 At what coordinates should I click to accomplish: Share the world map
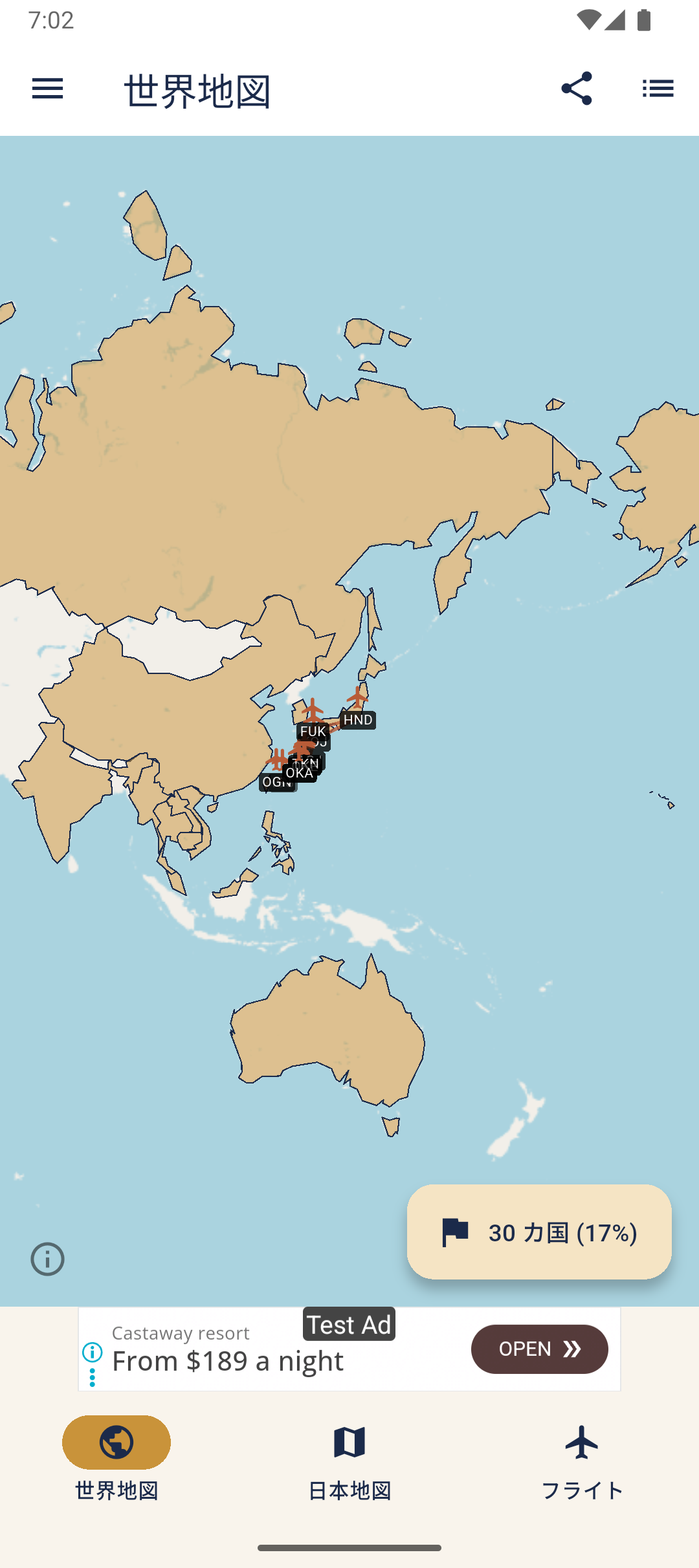click(x=576, y=89)
